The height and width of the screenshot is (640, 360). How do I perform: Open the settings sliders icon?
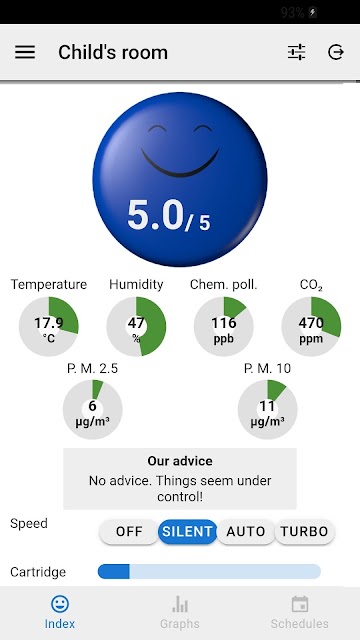(x=296, y=52)
